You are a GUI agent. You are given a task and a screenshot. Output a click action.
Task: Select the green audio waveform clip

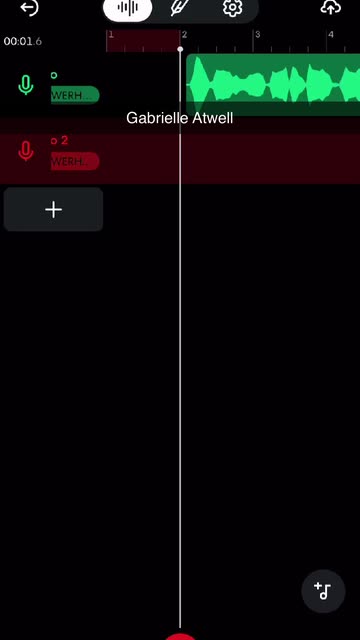tap(273, 84)
